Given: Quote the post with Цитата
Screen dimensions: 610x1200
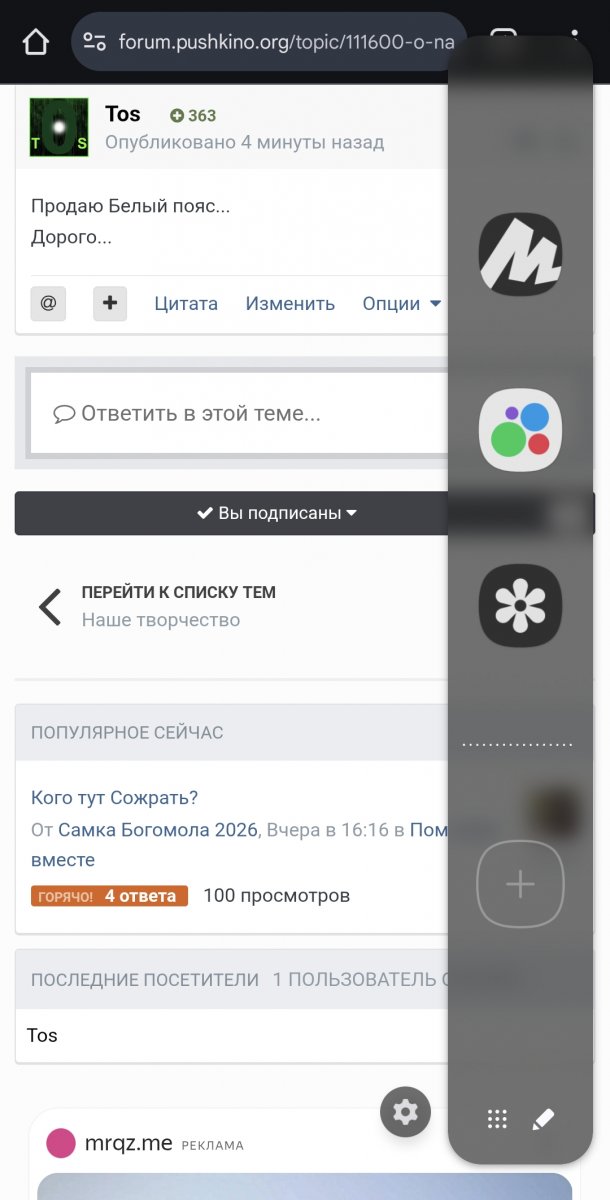Looking at the screenshot, I should pos(185,303).
